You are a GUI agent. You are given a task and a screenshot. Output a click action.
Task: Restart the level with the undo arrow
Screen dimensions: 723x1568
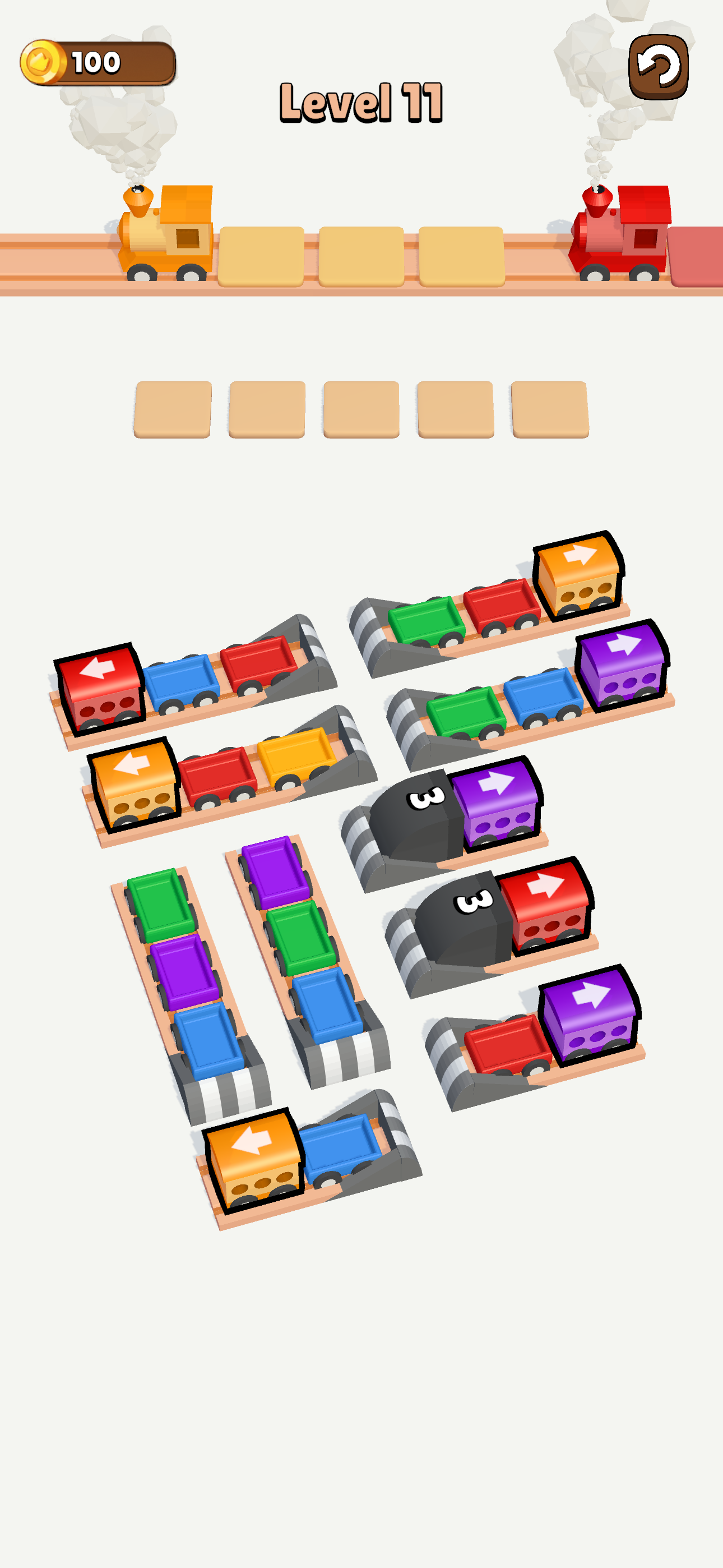point(658,66)
